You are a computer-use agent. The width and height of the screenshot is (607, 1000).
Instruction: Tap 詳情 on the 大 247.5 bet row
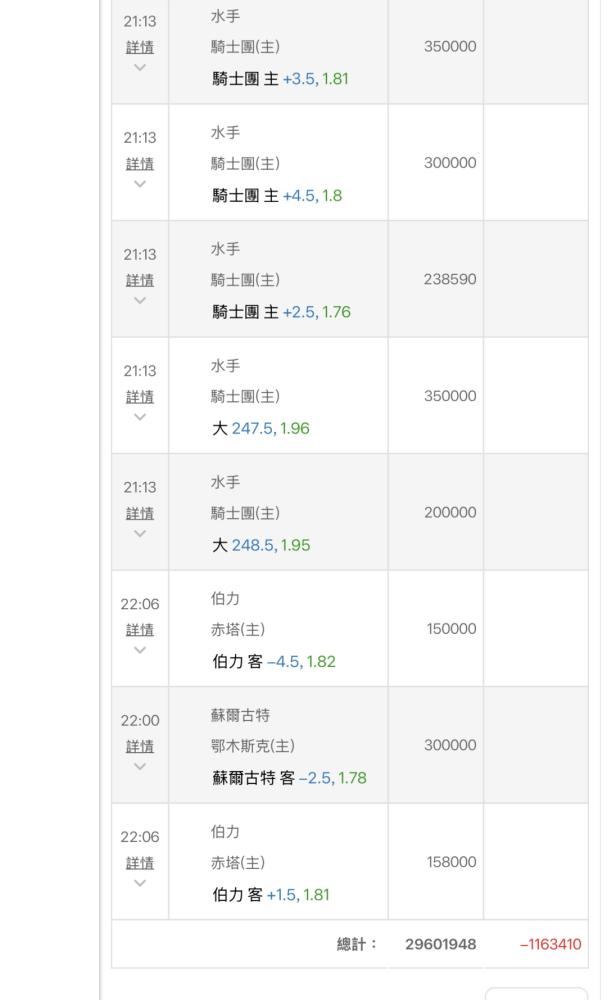coord(140,397)
